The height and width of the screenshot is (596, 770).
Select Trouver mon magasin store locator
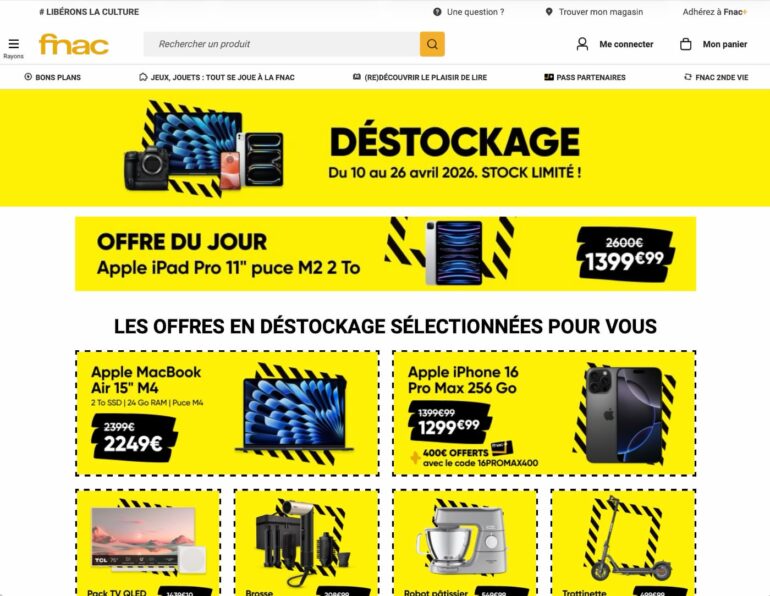[593, 12]
